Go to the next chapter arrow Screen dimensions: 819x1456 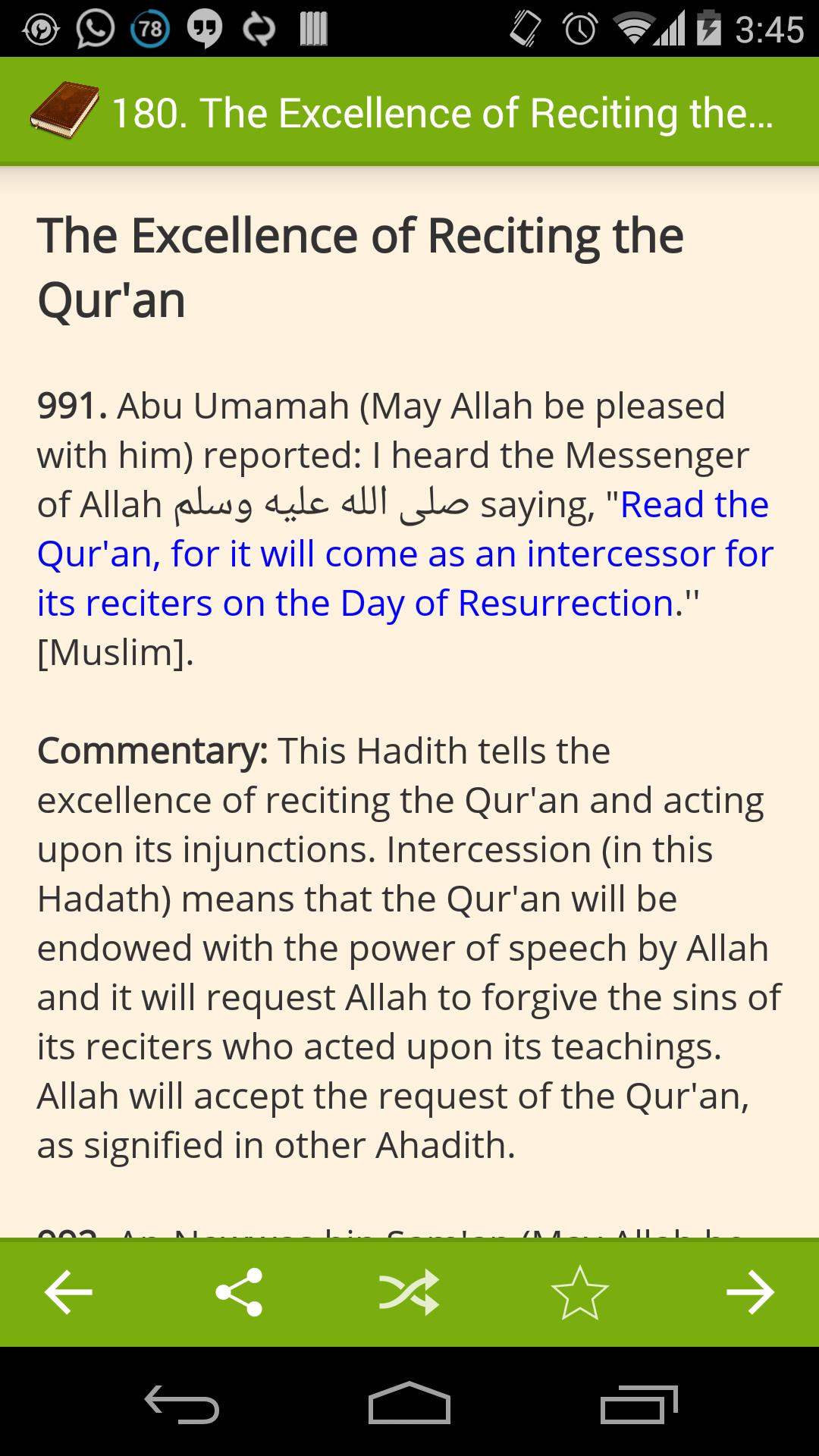coord(750,1292)
